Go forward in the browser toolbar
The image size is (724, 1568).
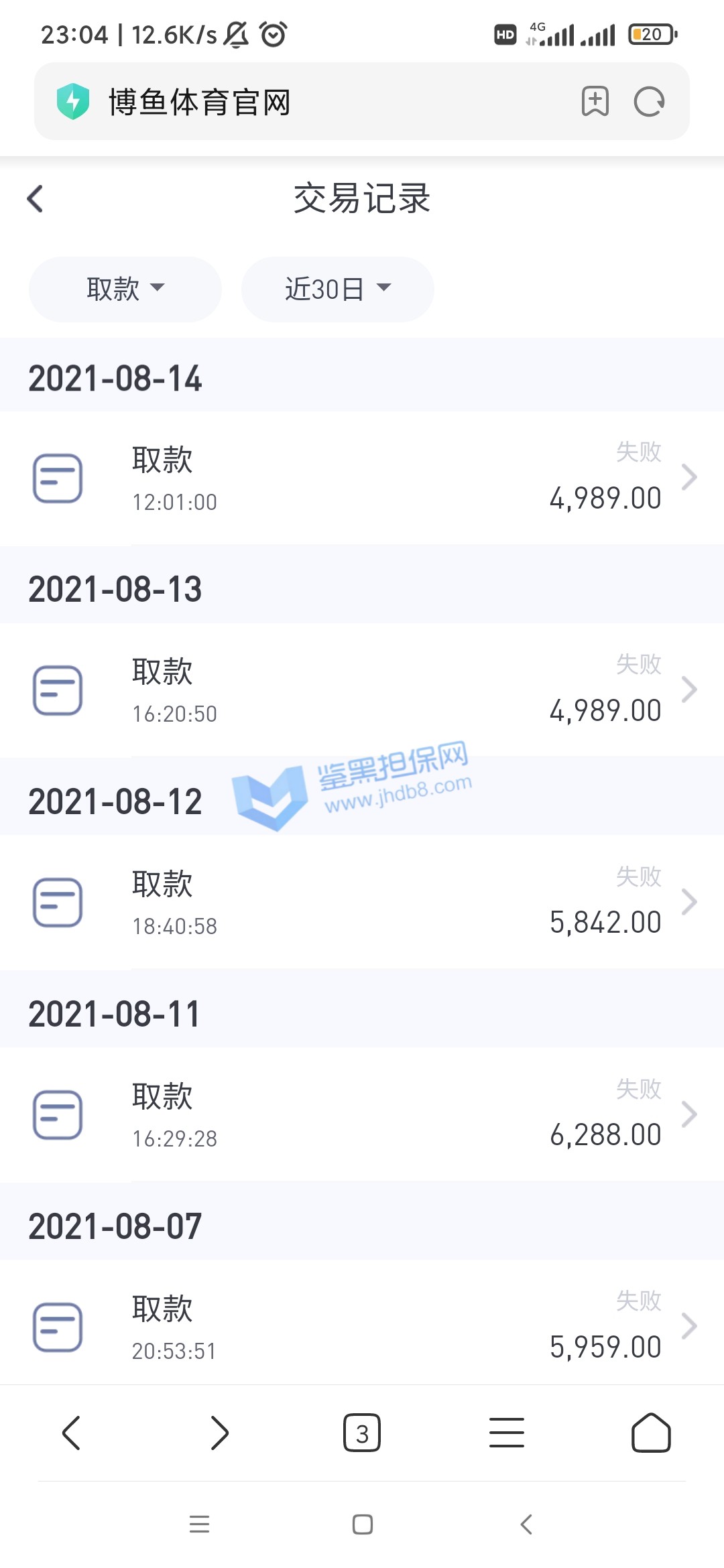[219, 1433]
